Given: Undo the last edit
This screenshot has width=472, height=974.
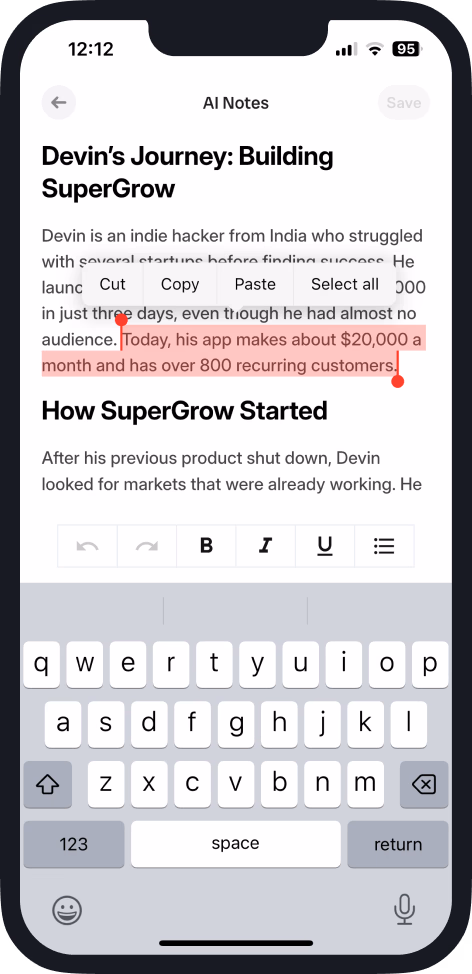Looking at the screenshot, I should 88,546.
